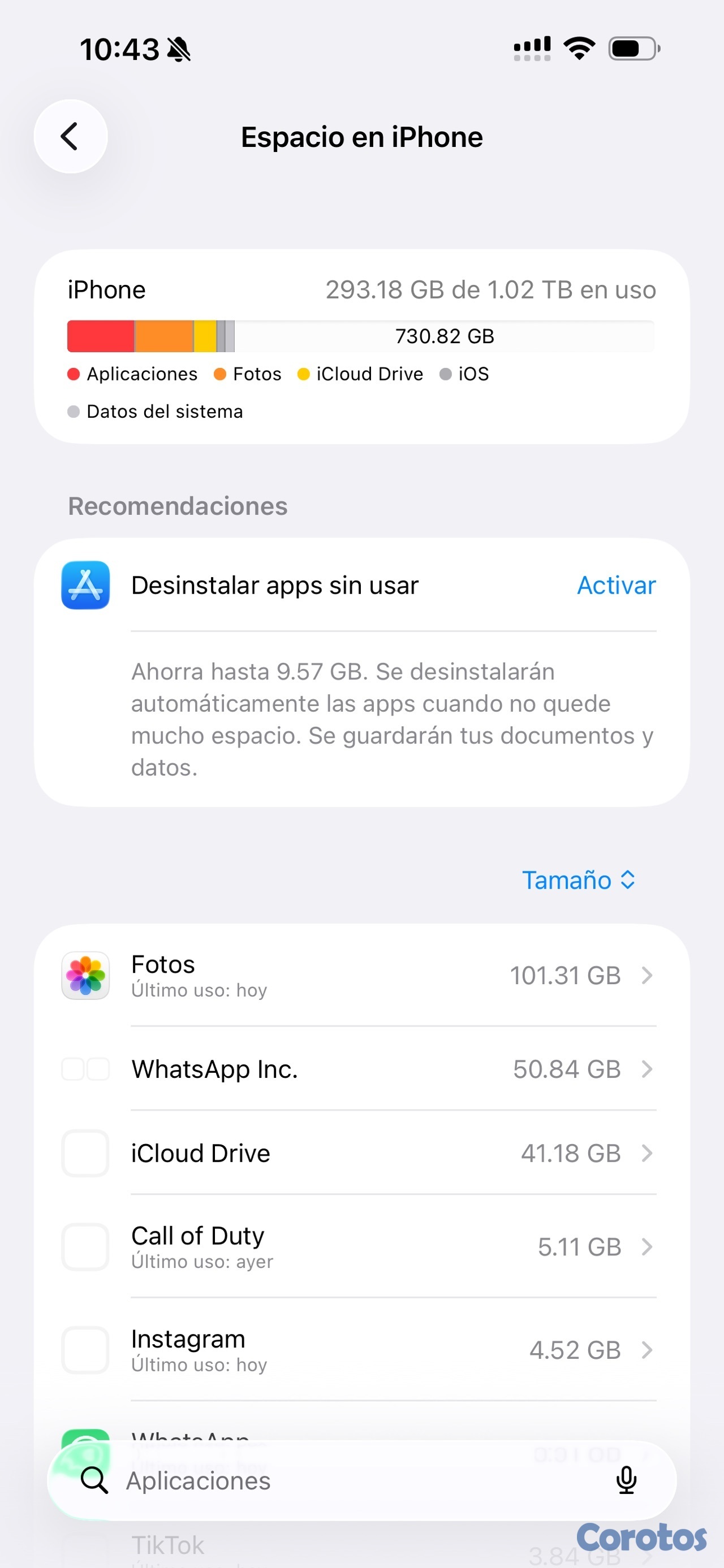Open the Tamaño sort dropdown

click(x=578, y=880)
